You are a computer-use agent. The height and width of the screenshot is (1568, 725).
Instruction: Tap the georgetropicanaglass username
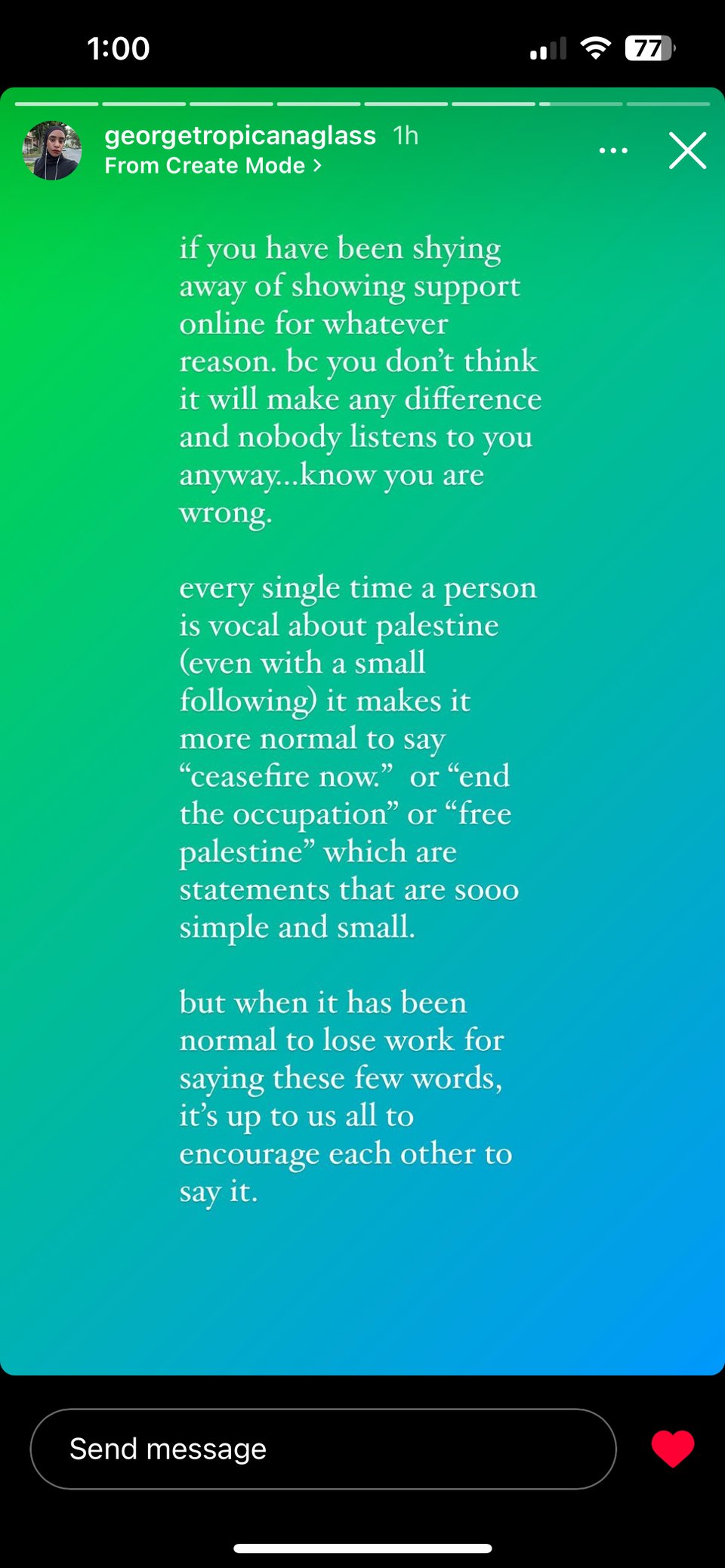(x=239, y=135)
